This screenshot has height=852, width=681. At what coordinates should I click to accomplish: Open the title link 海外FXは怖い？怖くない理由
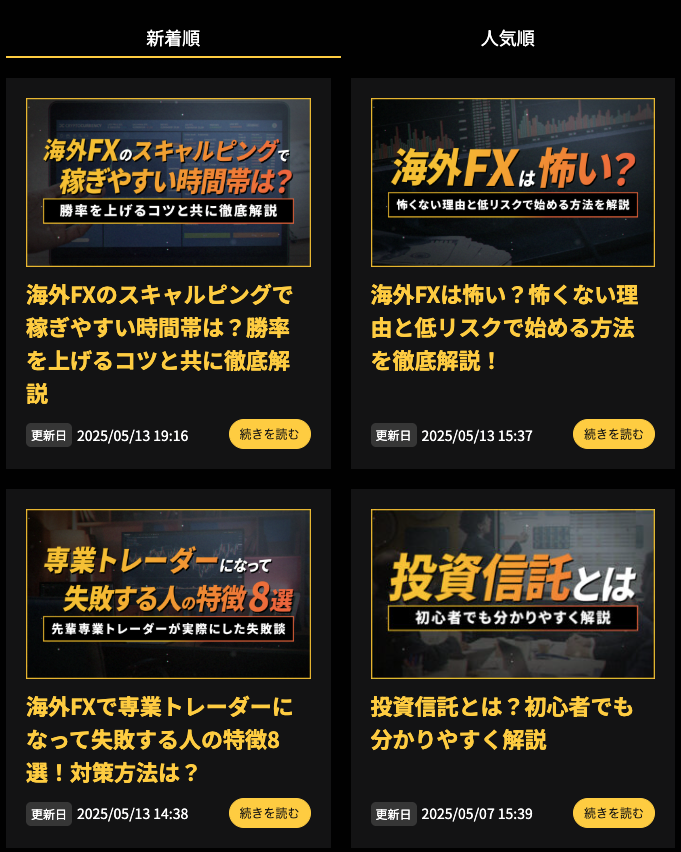(x=504, y=327)
